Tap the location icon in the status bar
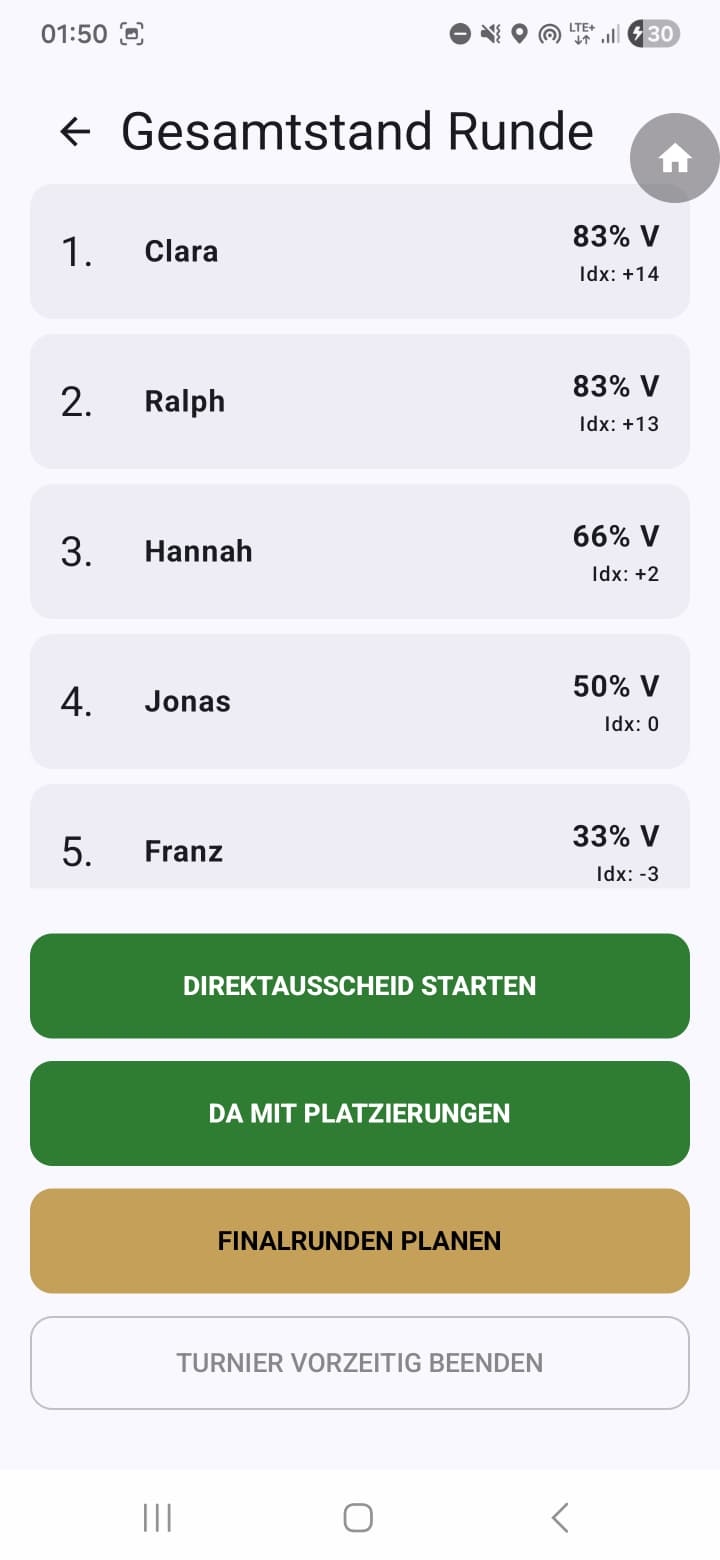Image resolution: width=720 pixels, height=1560 pixels. [517, 33]
